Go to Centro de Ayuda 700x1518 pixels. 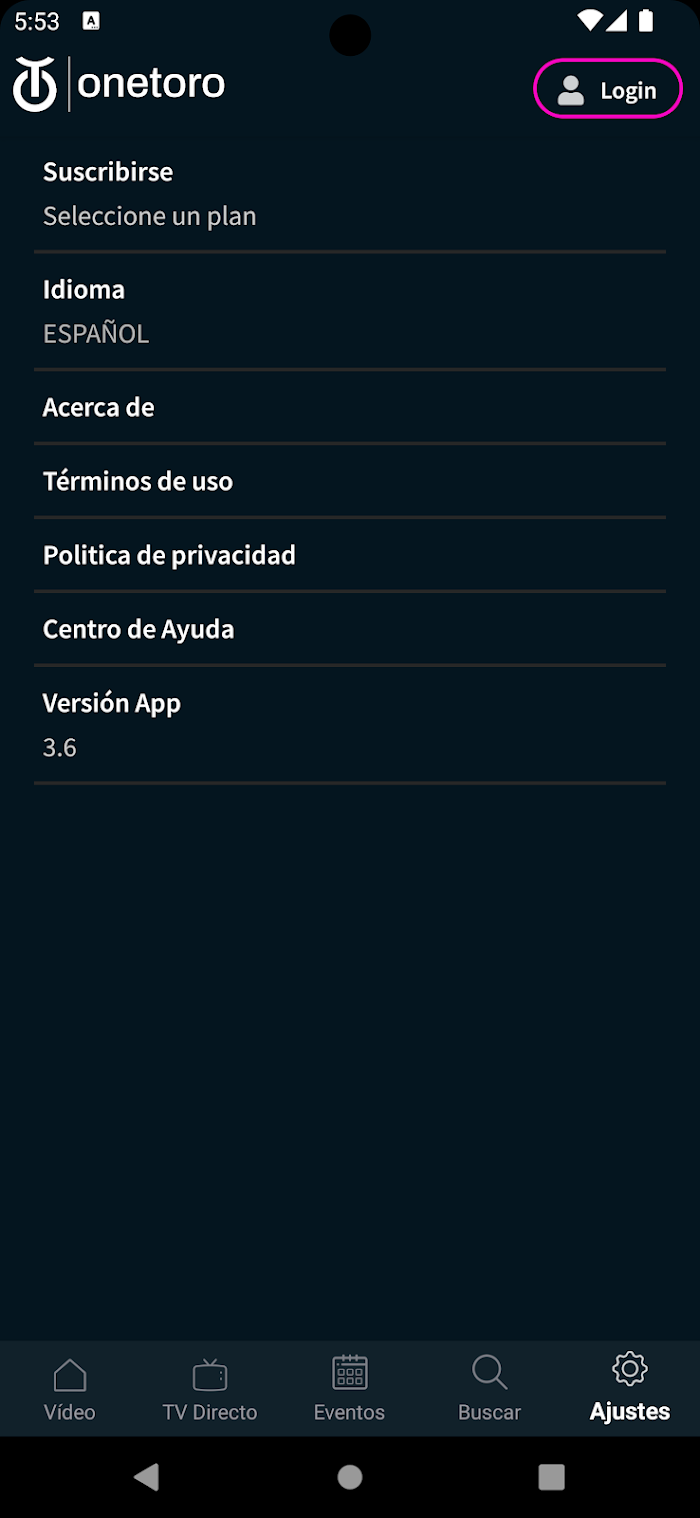(x=350, y=629)
